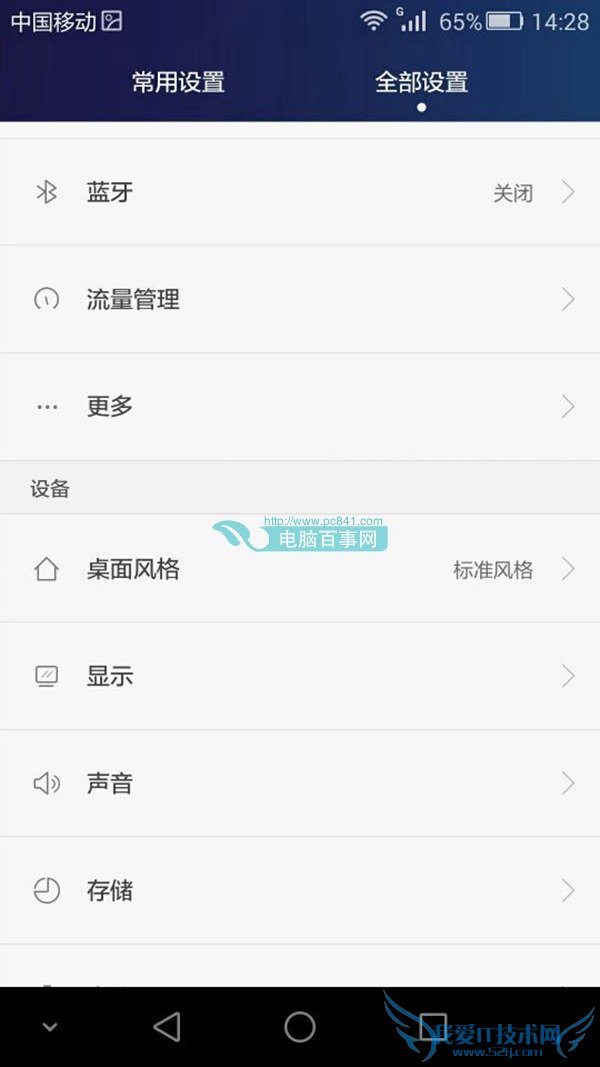Select the 全部设置 tab

coord(421,82)
